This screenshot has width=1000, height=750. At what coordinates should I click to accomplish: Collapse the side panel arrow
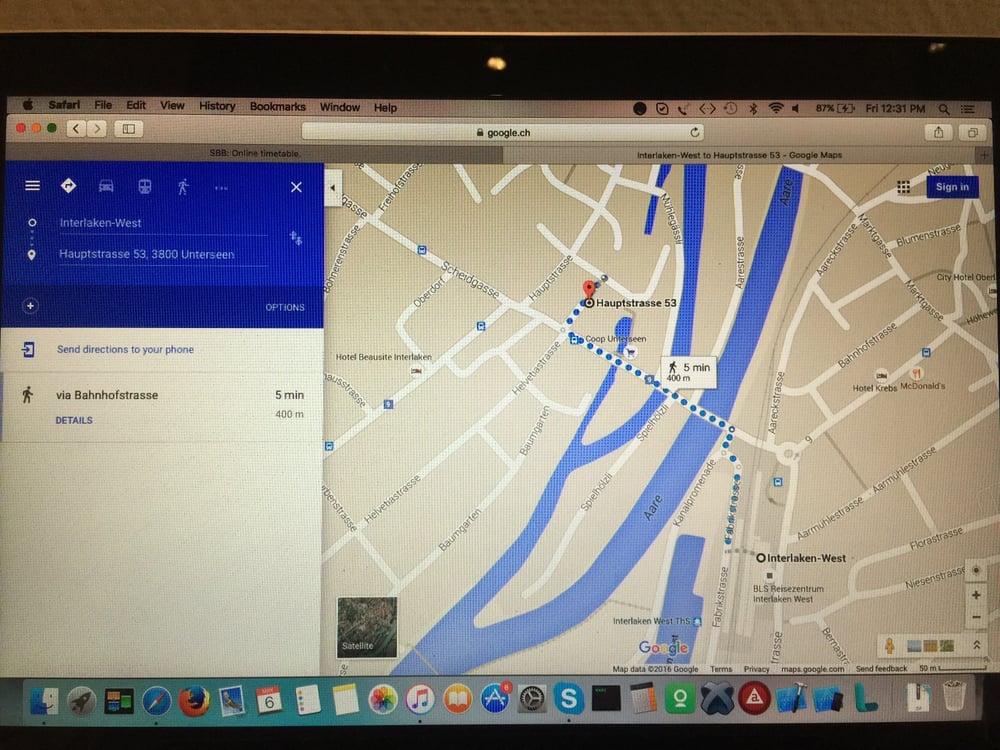332,188
